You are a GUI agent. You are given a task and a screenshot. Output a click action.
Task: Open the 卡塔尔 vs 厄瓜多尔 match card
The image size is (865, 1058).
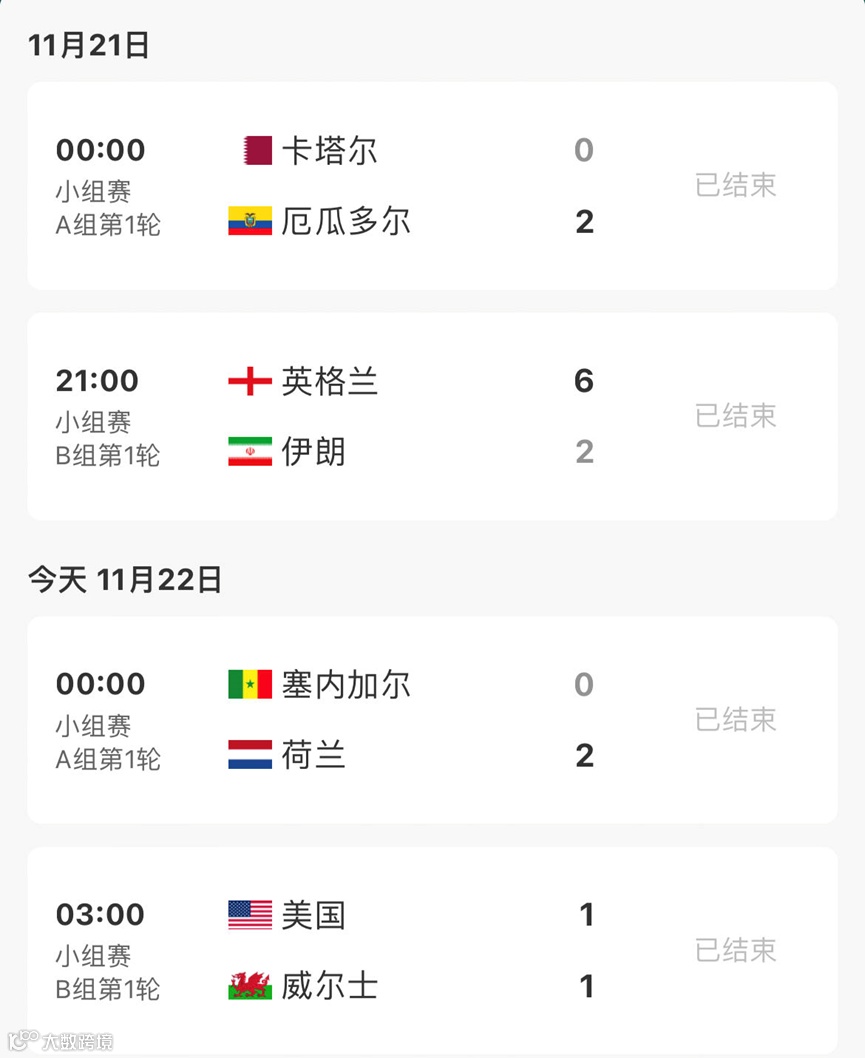tap(432, 186)
